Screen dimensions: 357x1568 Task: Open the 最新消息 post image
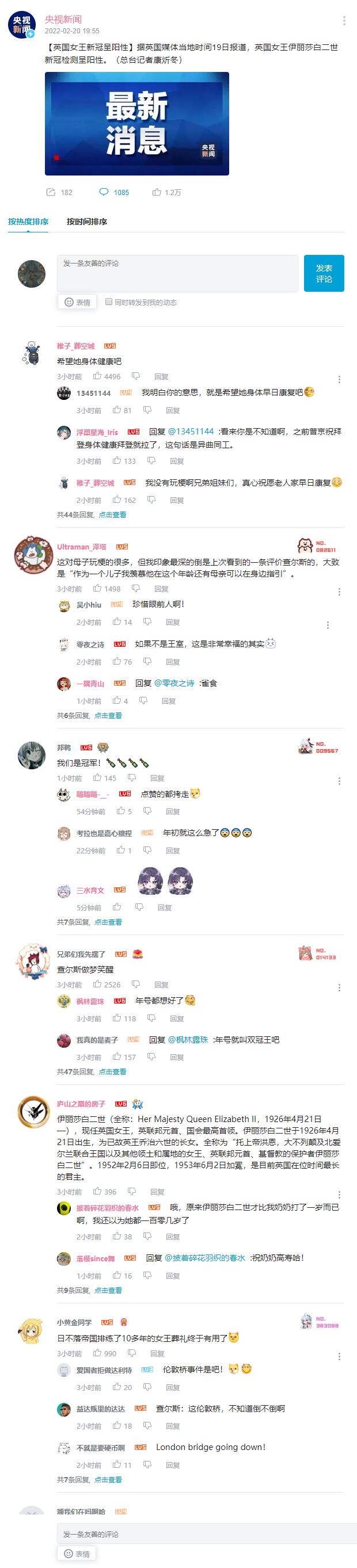click(x=136, y=124)
